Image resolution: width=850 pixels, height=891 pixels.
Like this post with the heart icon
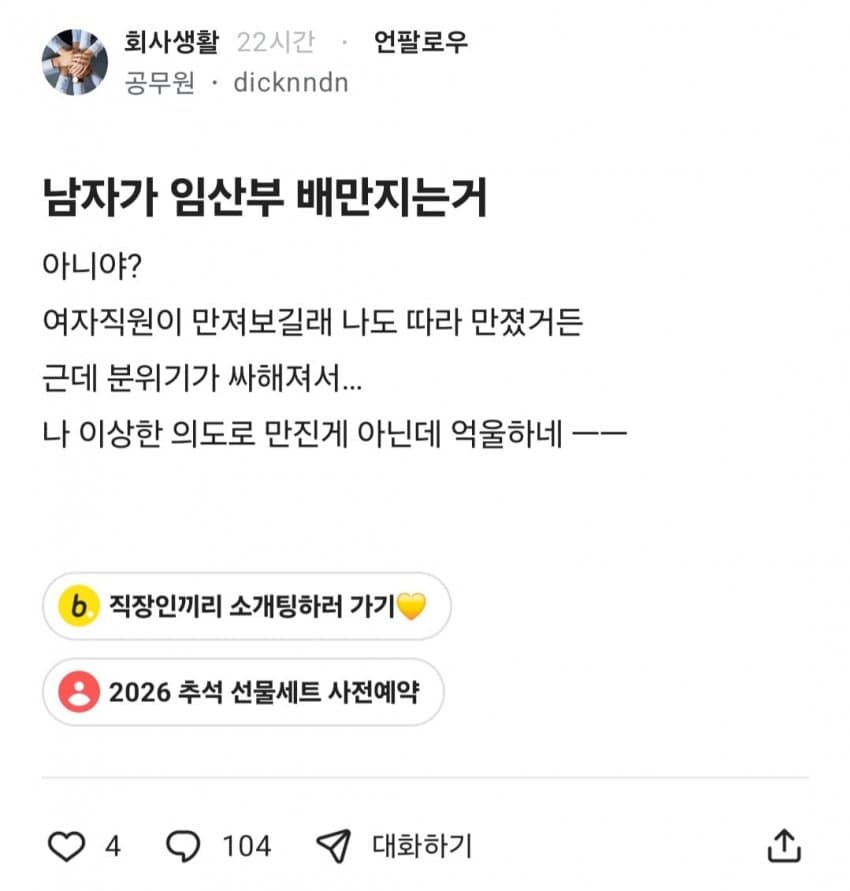tap(66, 846)
